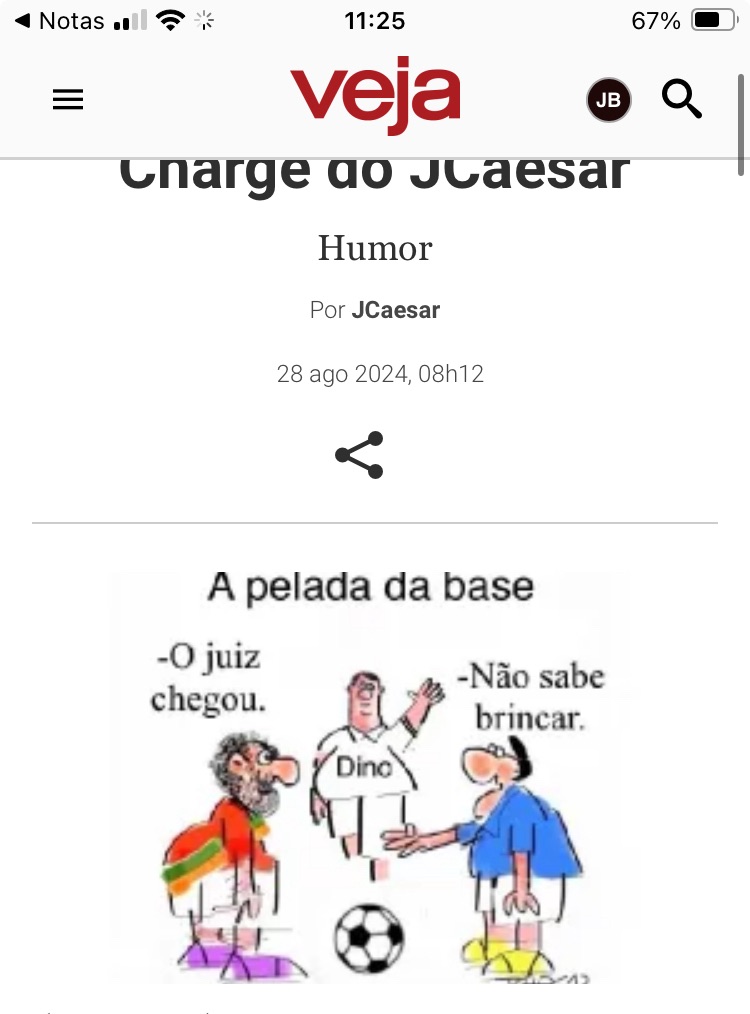Viewport: 750px width, 1014px height.
Task: Open the search magnifier
Action: [682, 100]
